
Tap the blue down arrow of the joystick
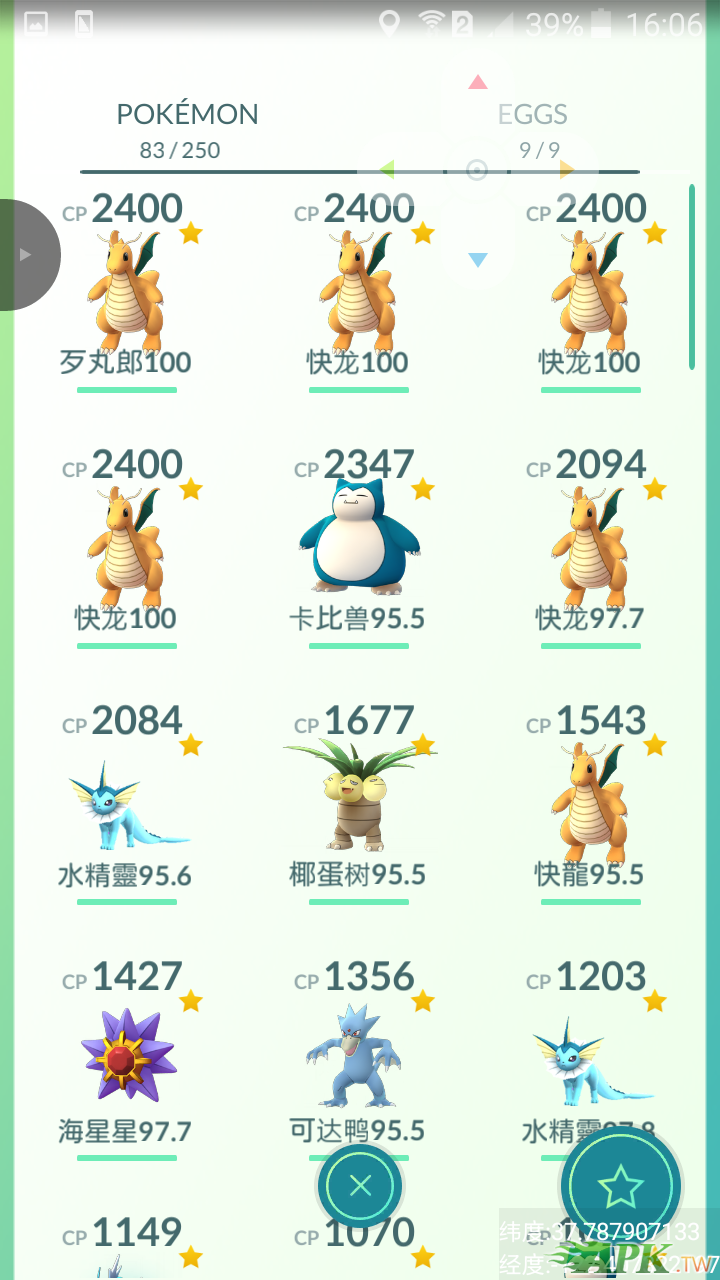(478, 260)
